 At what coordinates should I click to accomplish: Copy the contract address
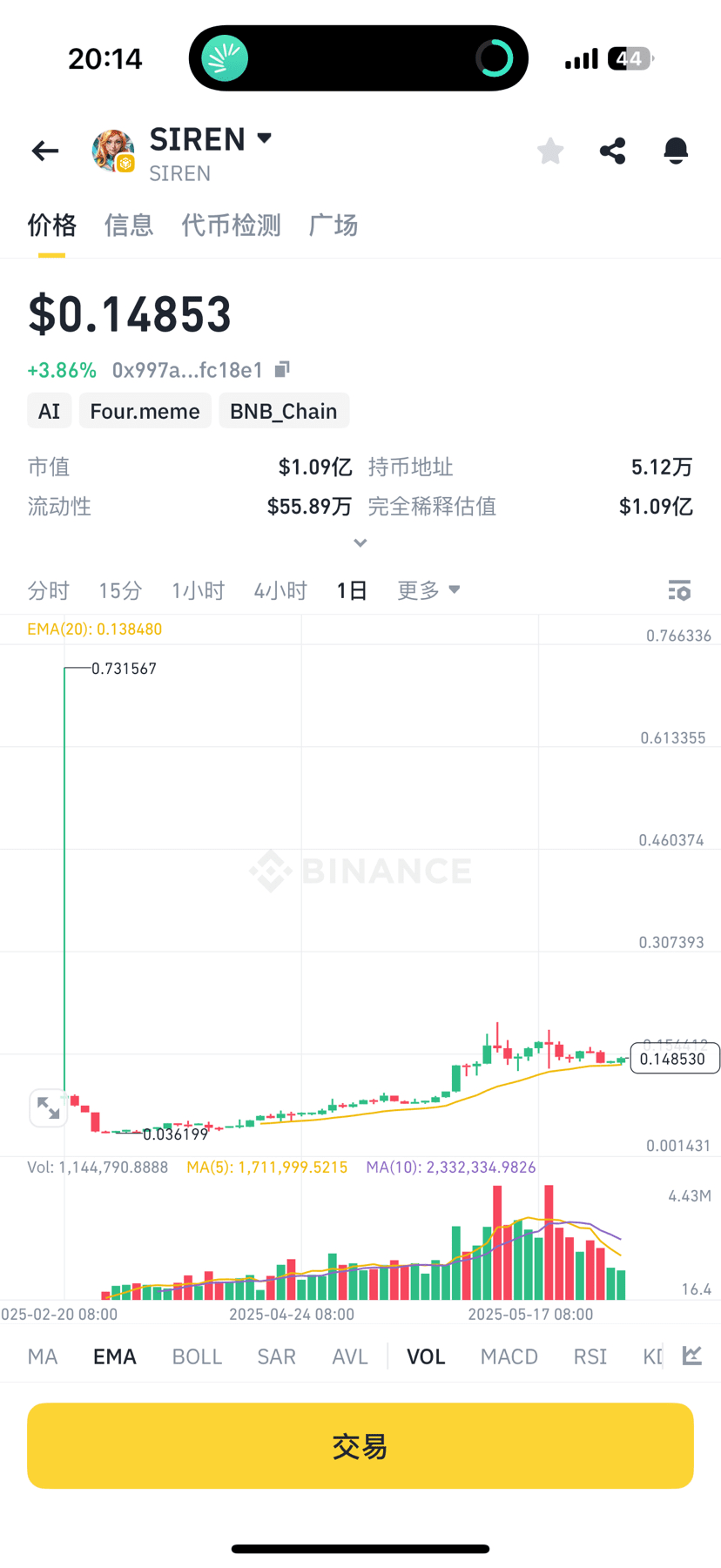(x=282, y=370)
